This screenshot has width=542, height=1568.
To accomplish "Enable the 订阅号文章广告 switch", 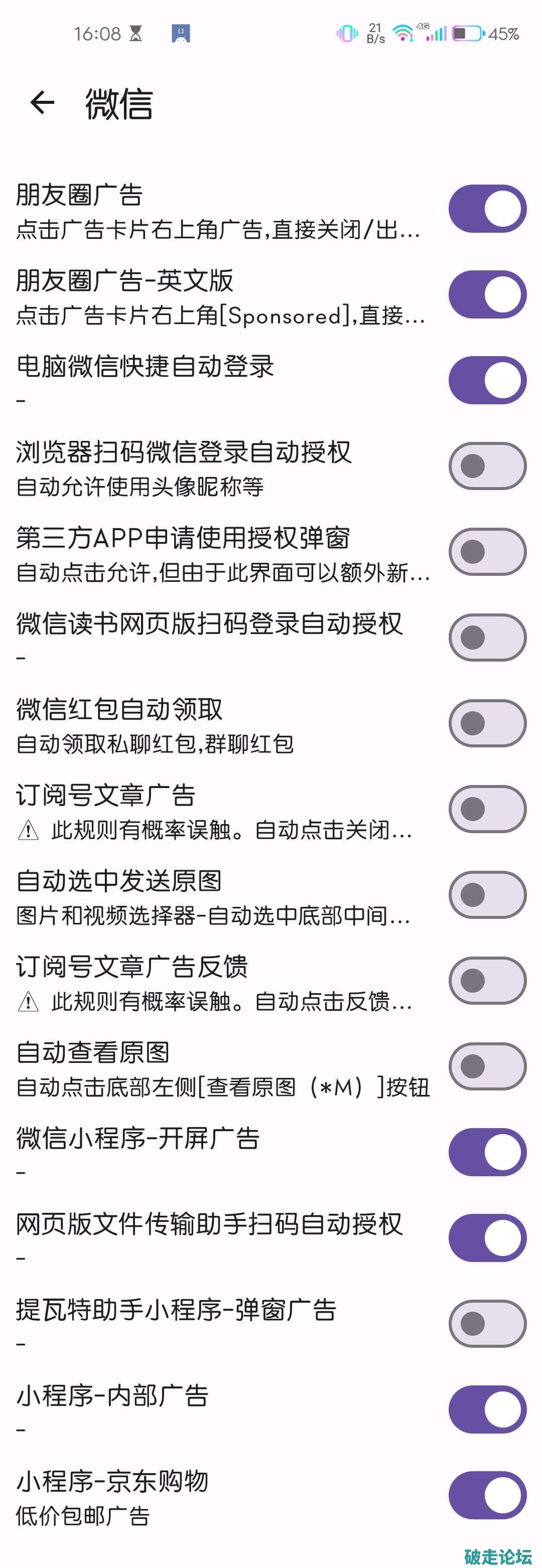I will (x=487, y=810).
